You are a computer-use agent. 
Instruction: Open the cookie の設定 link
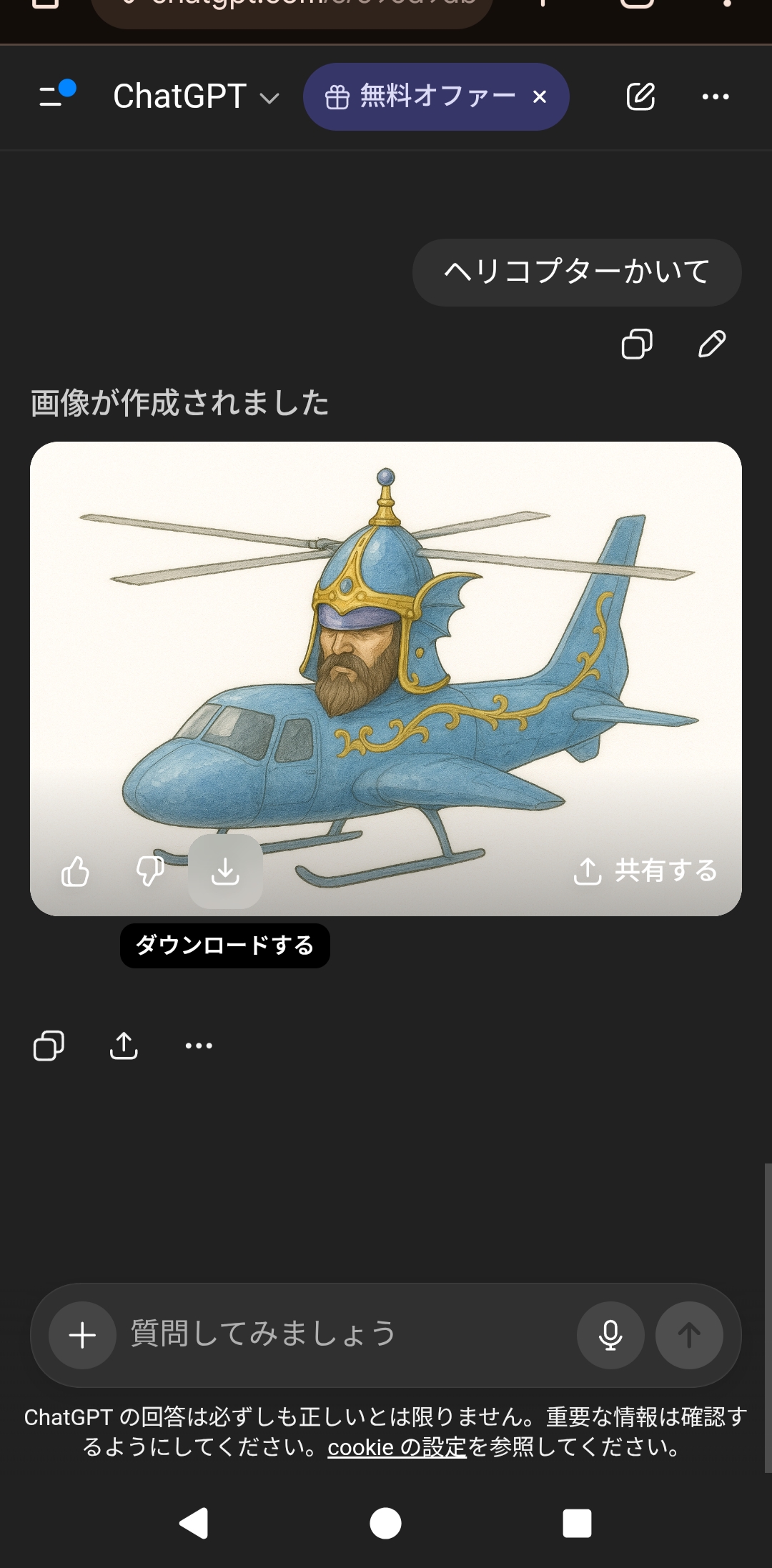(397, 1447)
